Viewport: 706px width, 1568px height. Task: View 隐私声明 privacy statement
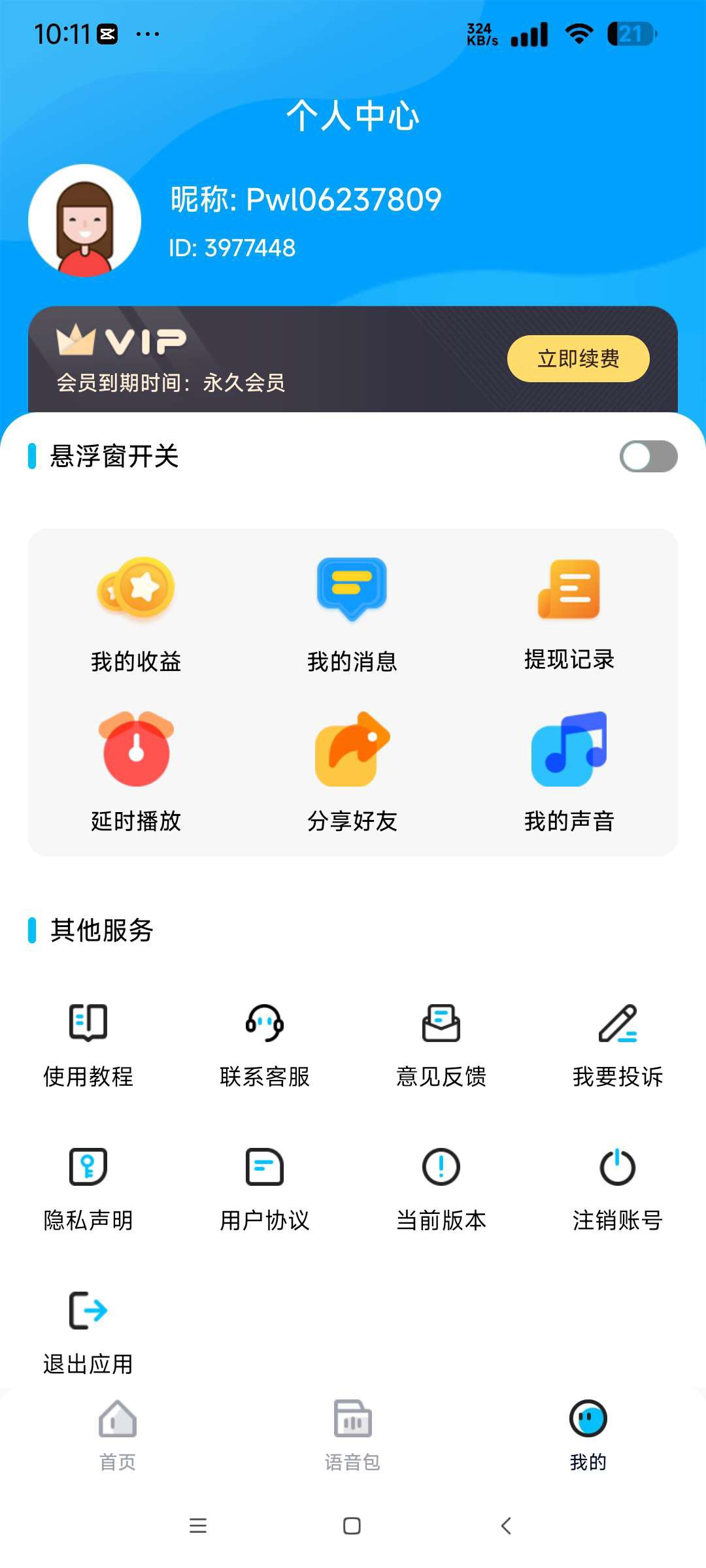tap(87, 1186)
